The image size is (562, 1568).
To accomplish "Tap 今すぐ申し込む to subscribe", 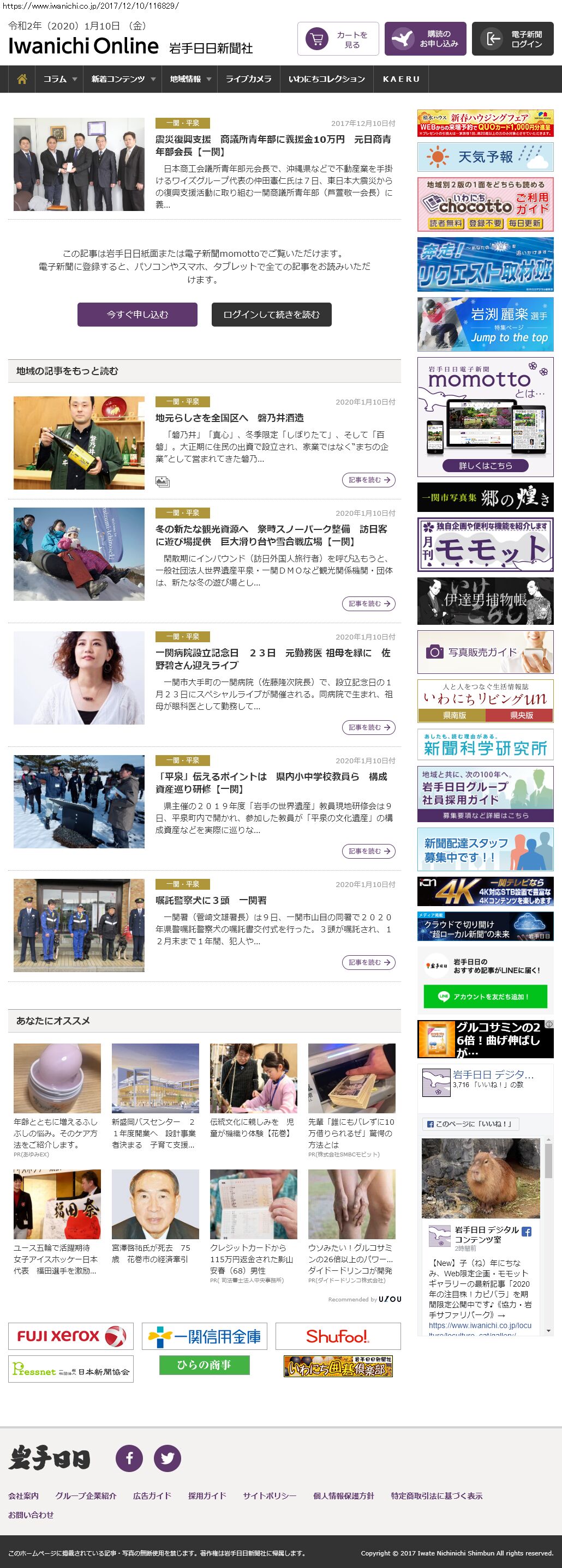I will click(x=137, y=314).
